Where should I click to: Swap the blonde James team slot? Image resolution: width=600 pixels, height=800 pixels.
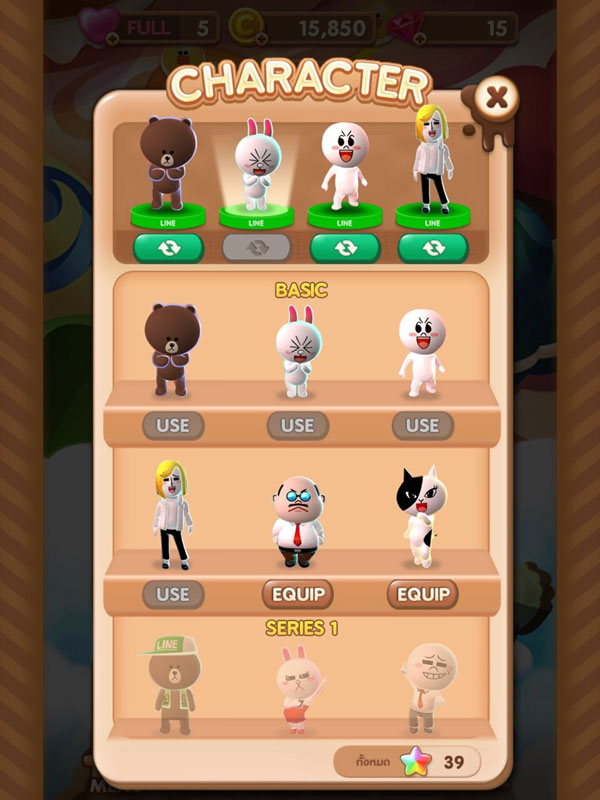(x=433, y=247)
